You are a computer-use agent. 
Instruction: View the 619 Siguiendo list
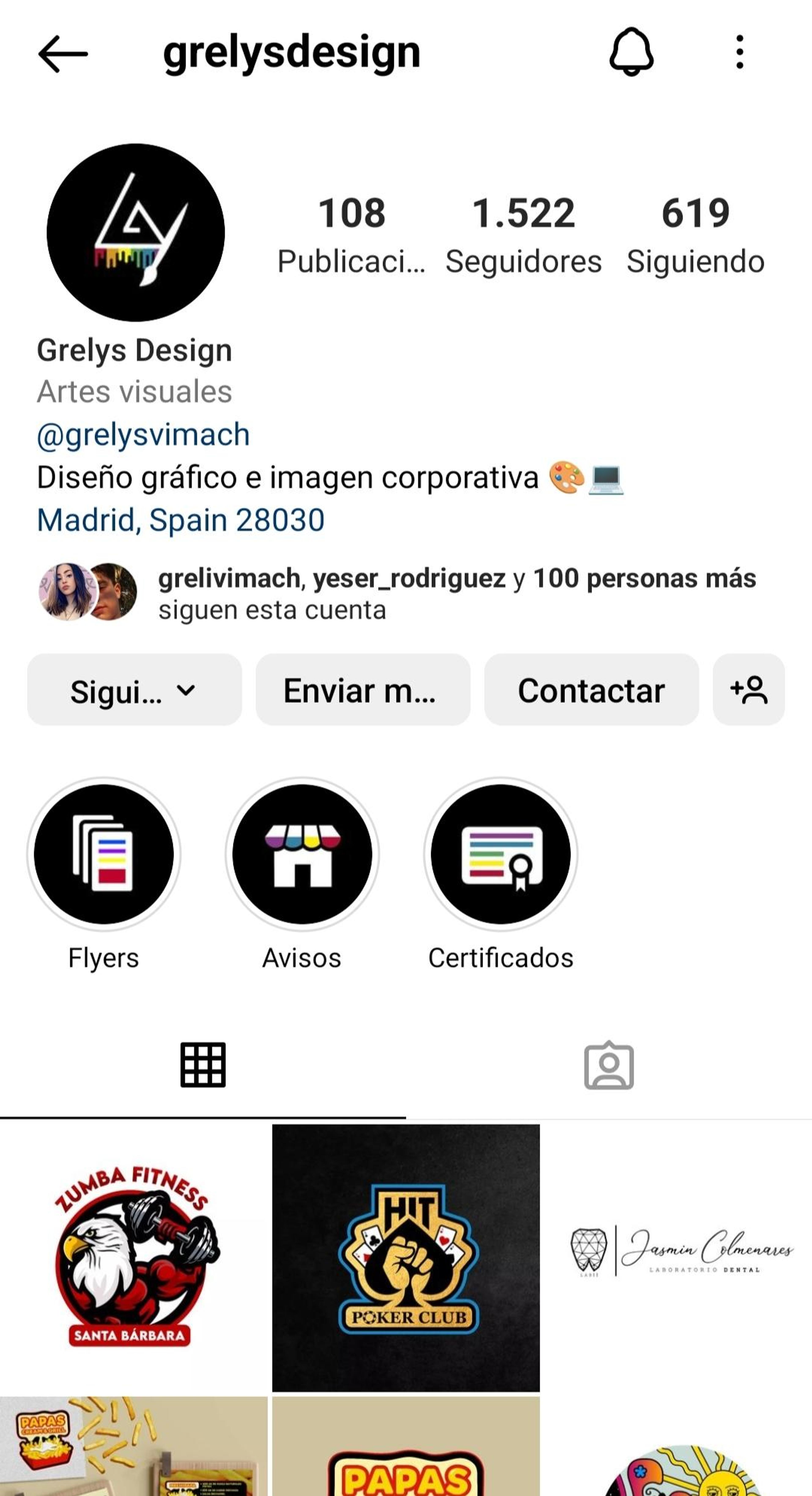click(x=695, y=235)
